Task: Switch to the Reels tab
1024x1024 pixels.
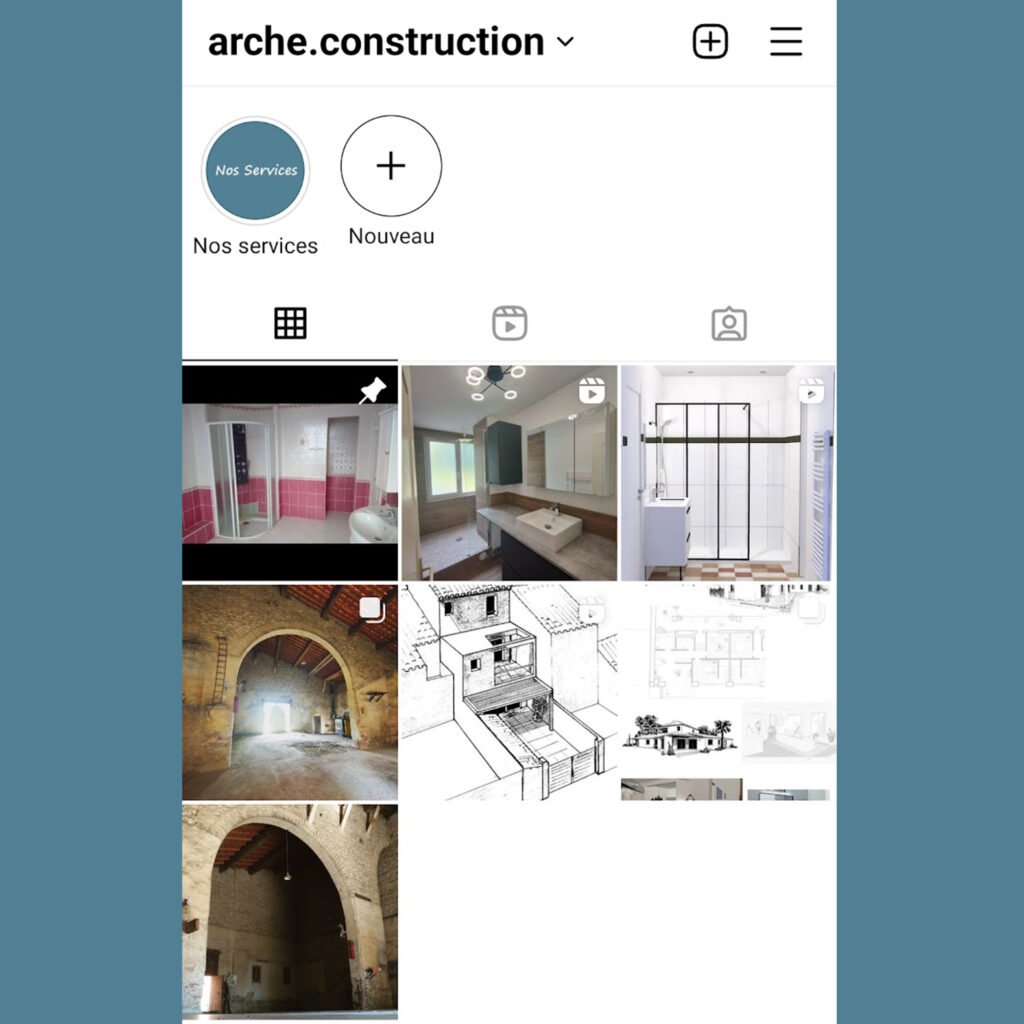Action: (509, 323)
